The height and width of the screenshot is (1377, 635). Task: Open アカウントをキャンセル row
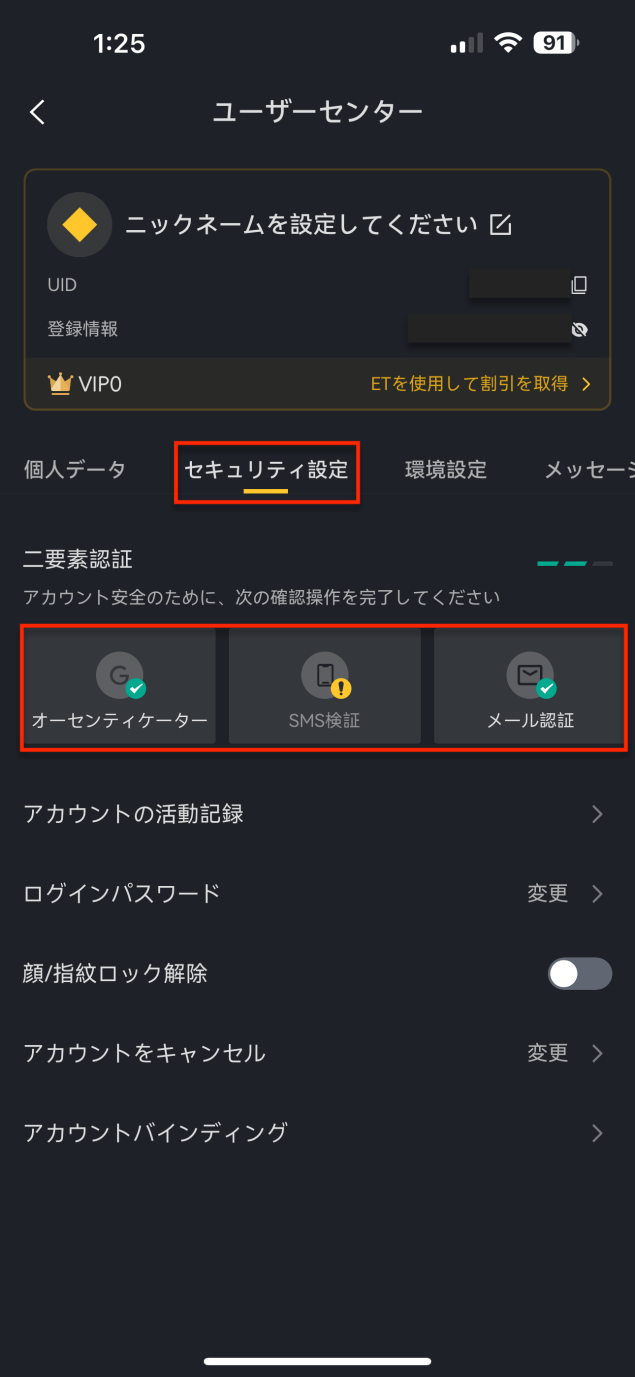(317, 1053)
